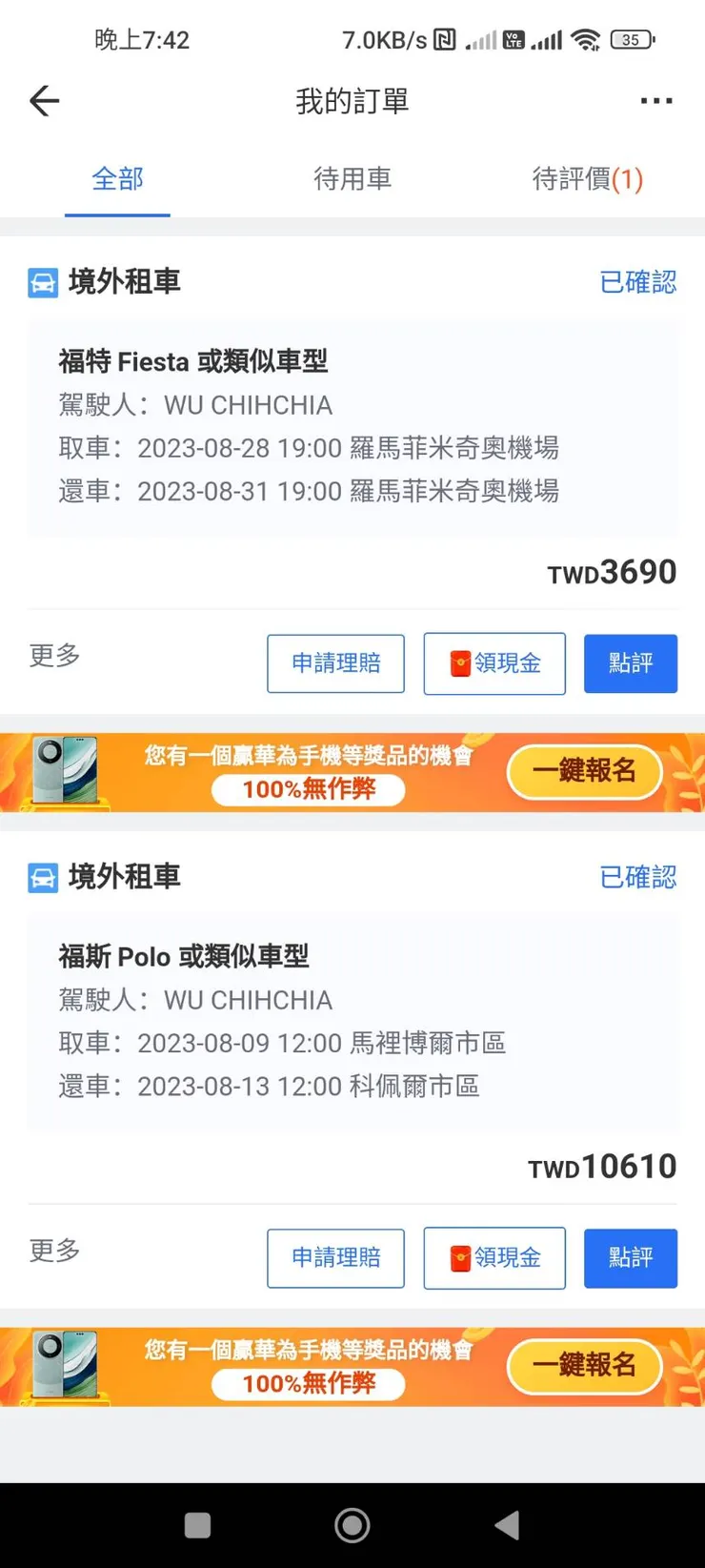Expand 更多 options for the Fiesta order
The image size is (705, 1568).
pos(52,656)
